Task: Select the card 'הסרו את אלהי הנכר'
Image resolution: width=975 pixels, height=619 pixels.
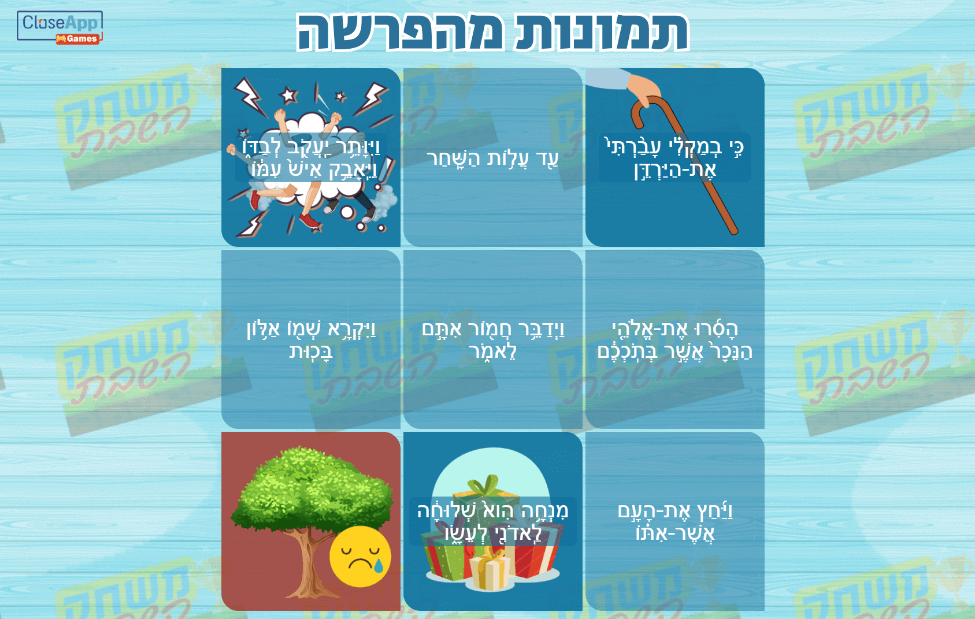Action: 674,339
